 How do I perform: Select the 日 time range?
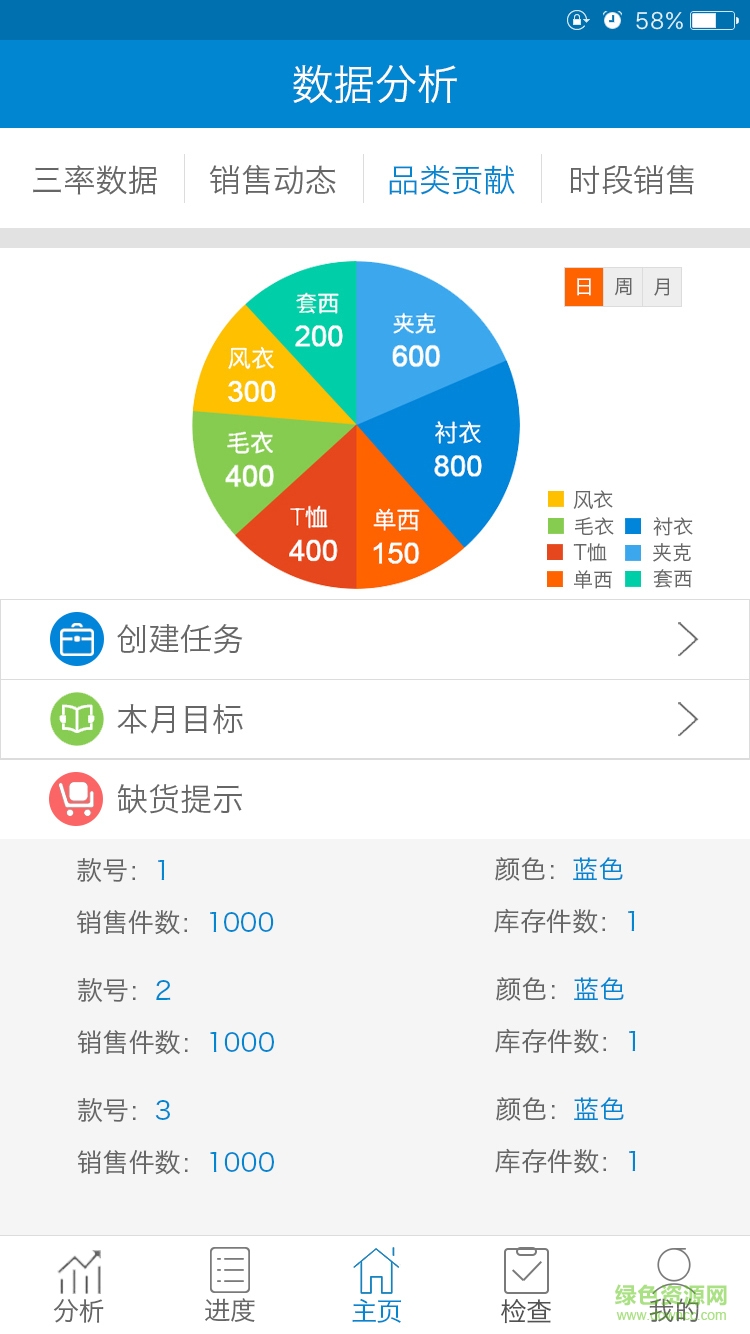click(584, 287)
